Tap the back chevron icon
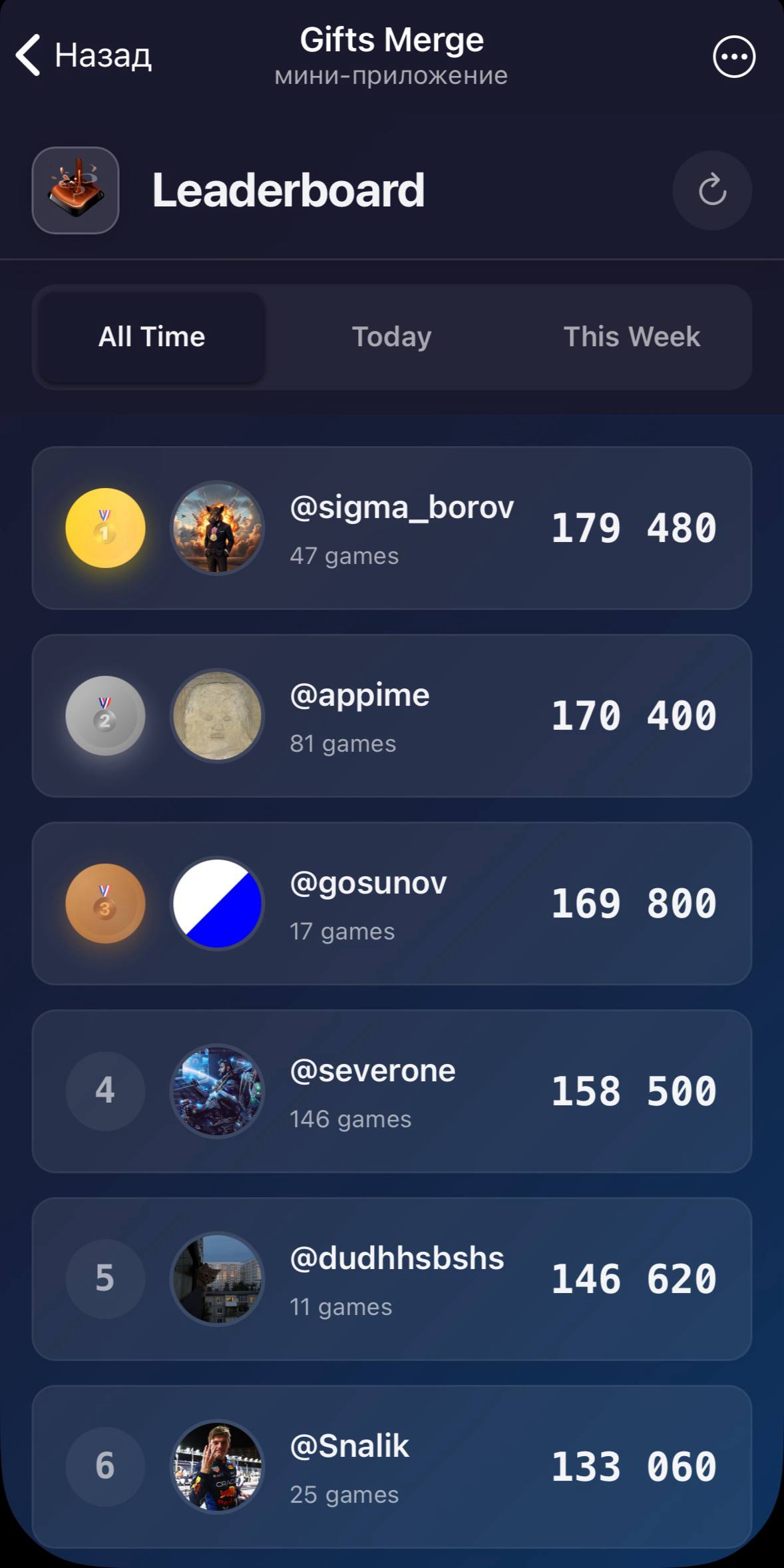784x1568 pixels. (27, 55)
